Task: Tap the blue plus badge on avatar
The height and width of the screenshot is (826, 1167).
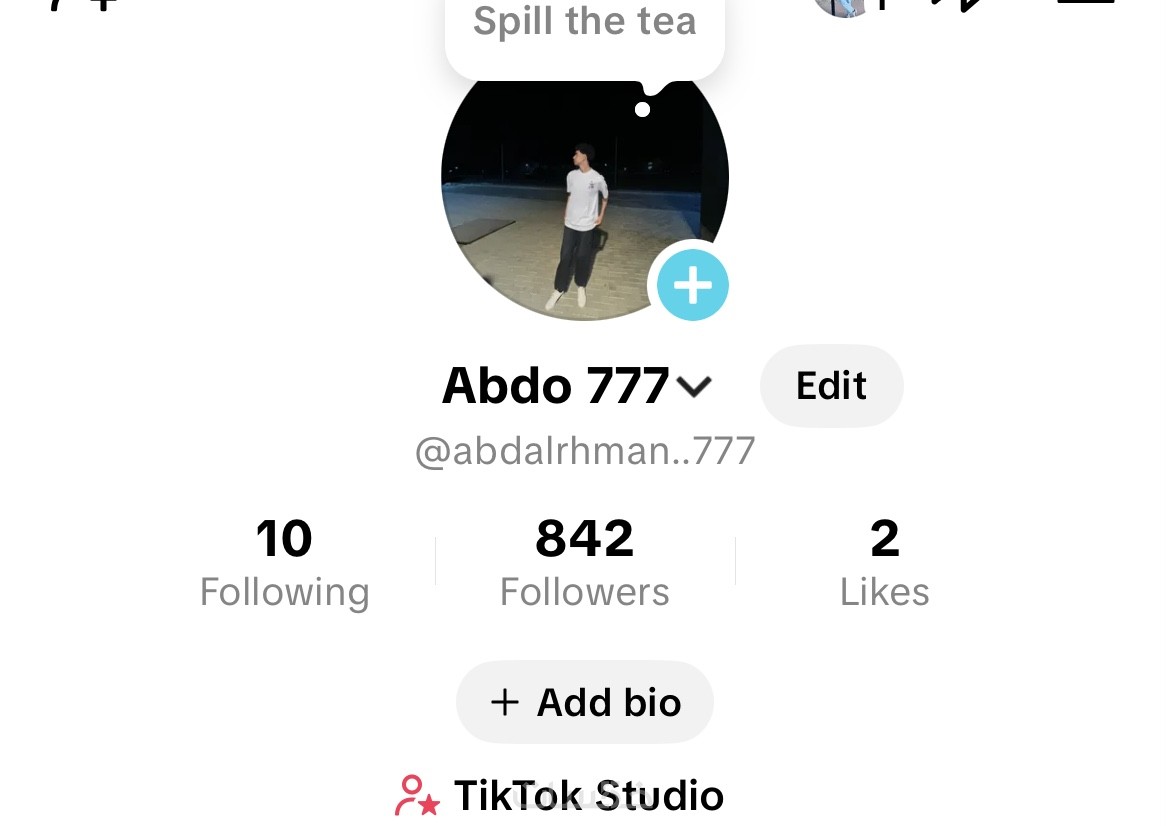Action: tap(692, 286)
